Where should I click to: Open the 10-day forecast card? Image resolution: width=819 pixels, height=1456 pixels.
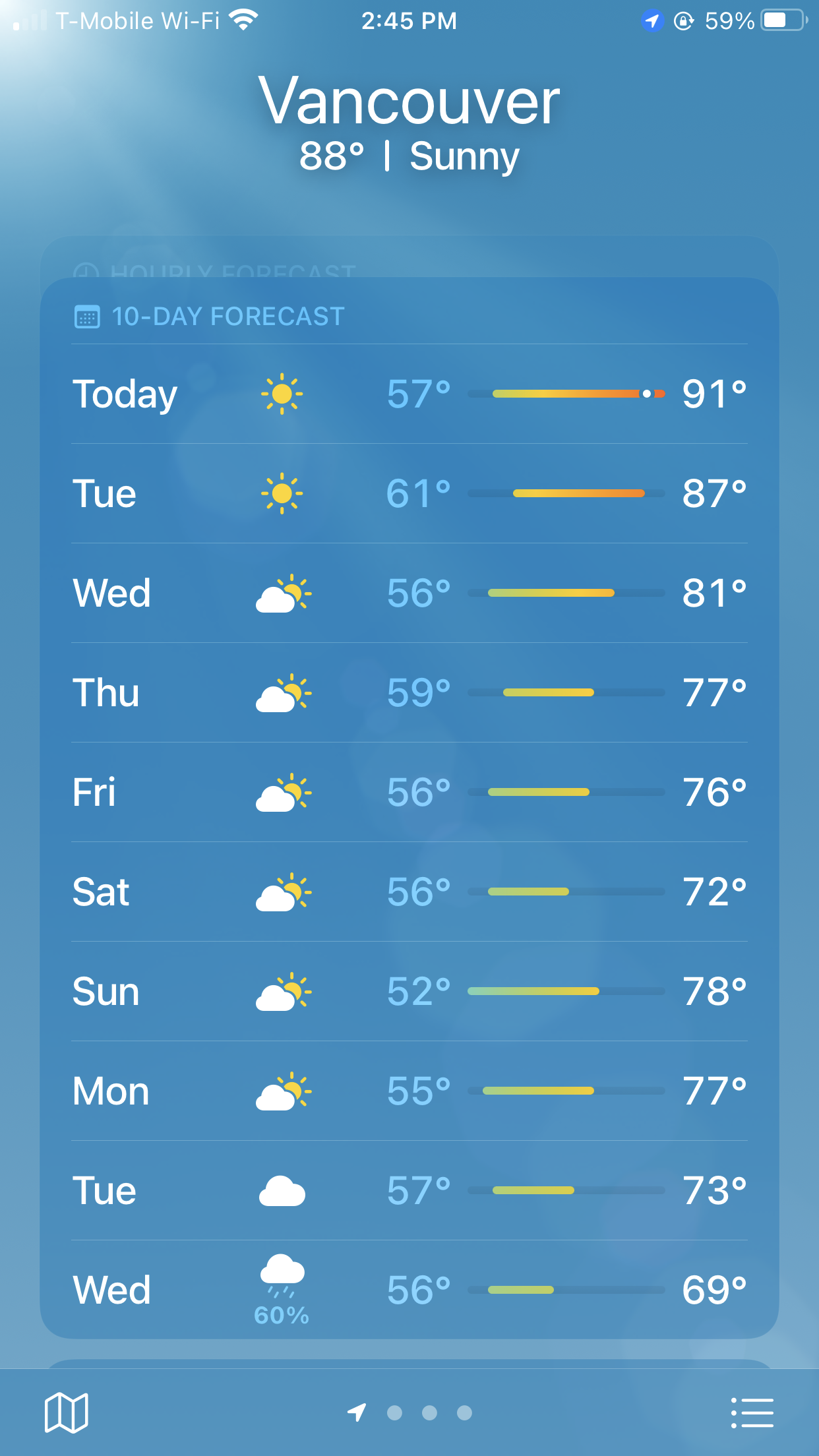[x=409, y=808]
